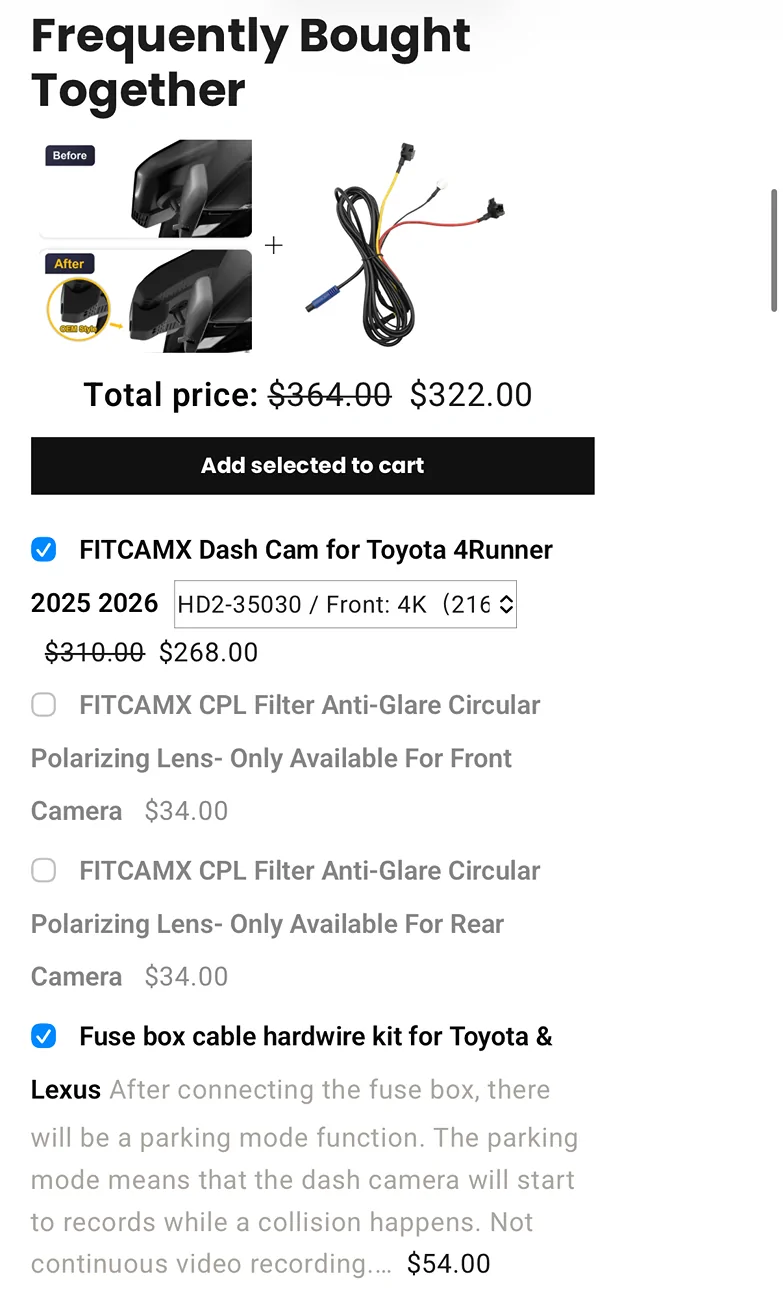Viewport: 783px width, 1300px height.
Task: Click the "Add selected to cart" button
Action: (x=312, y=465)
